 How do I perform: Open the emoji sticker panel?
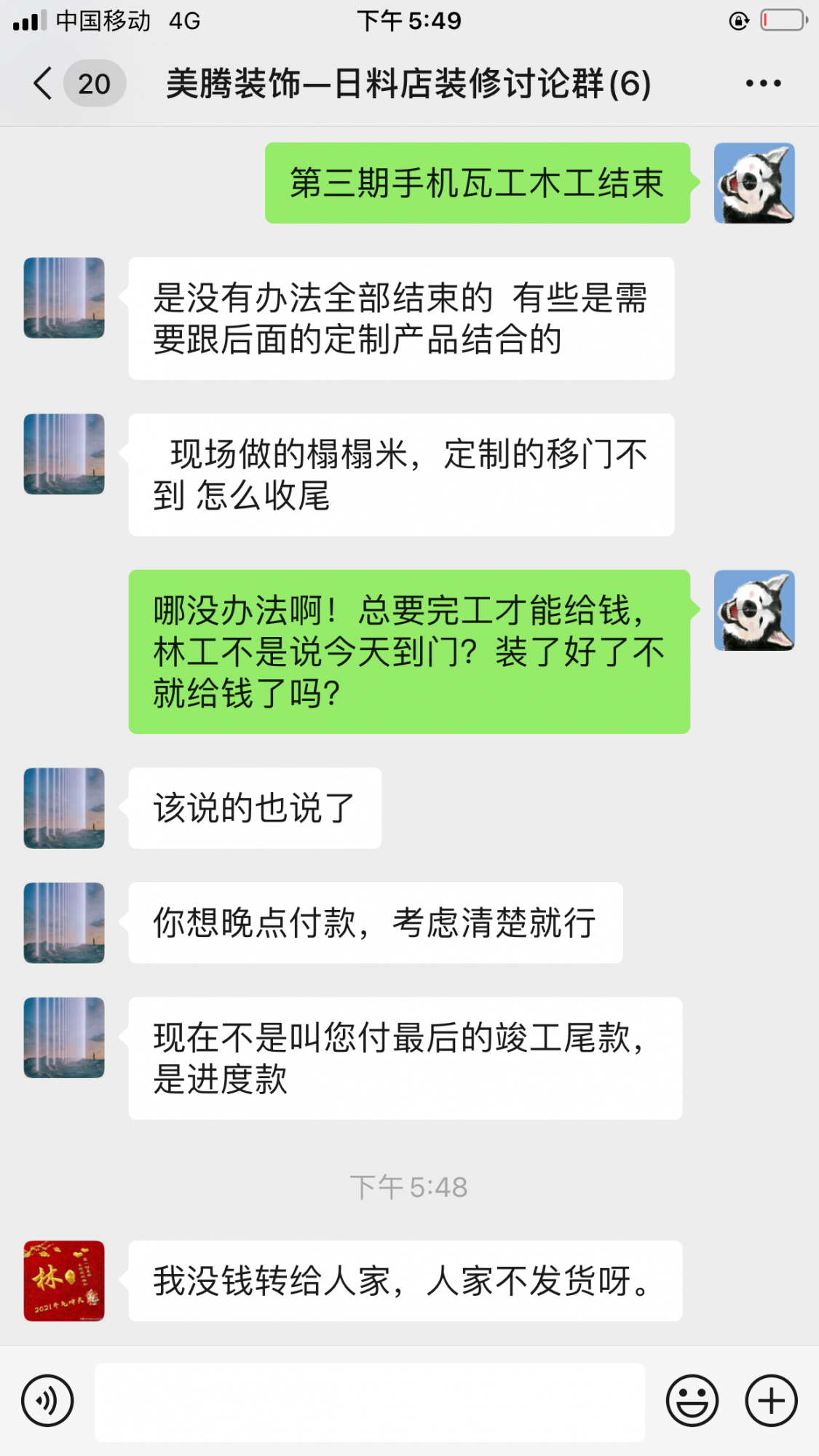(692, 1401)
